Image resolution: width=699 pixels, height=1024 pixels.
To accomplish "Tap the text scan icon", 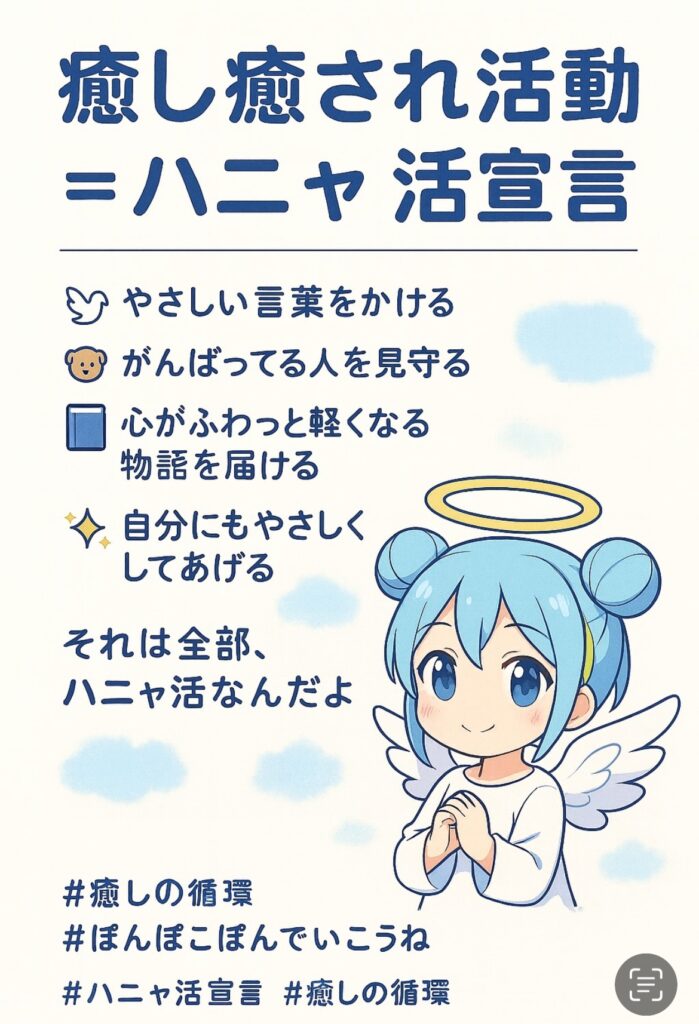I will [645, 984].
